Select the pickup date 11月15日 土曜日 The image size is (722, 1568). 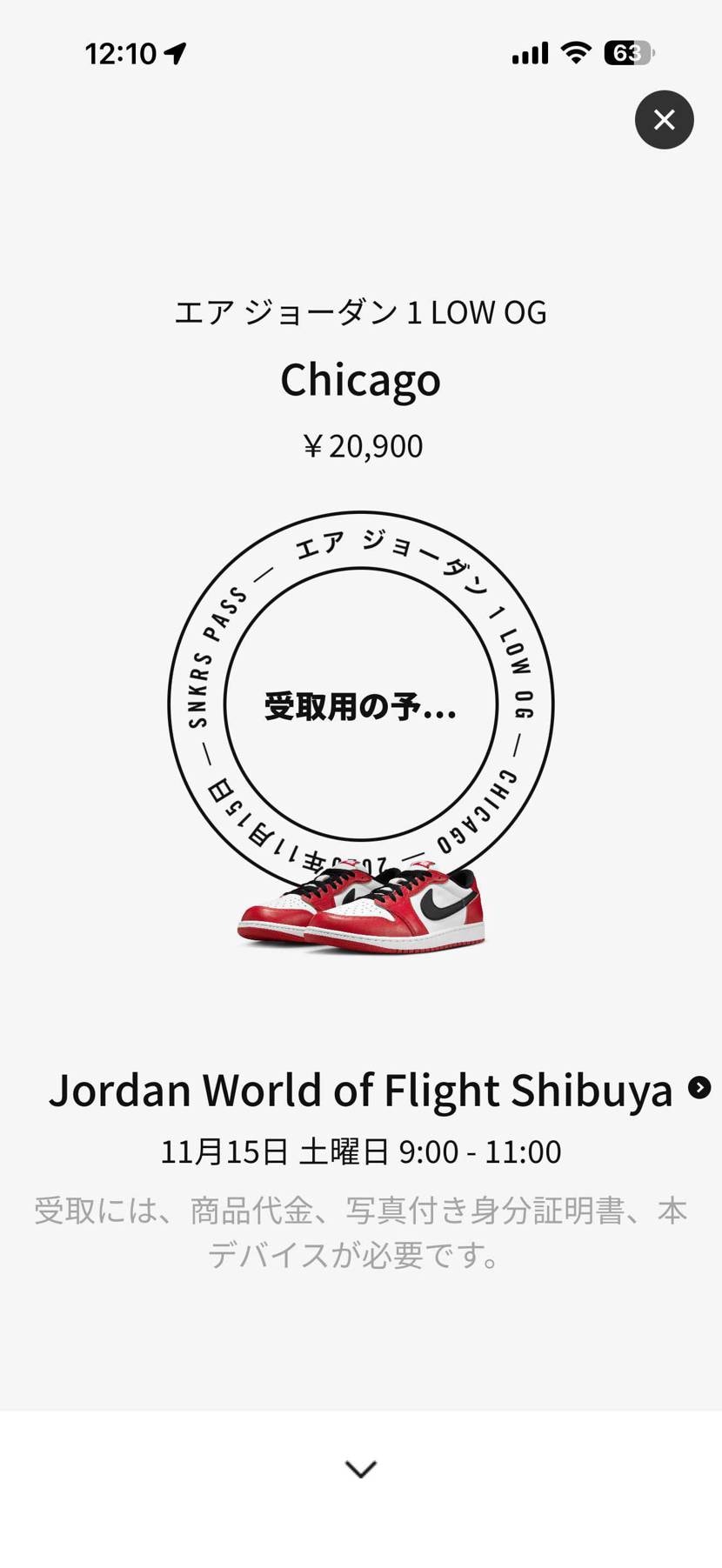click(x=278, y=1150)
